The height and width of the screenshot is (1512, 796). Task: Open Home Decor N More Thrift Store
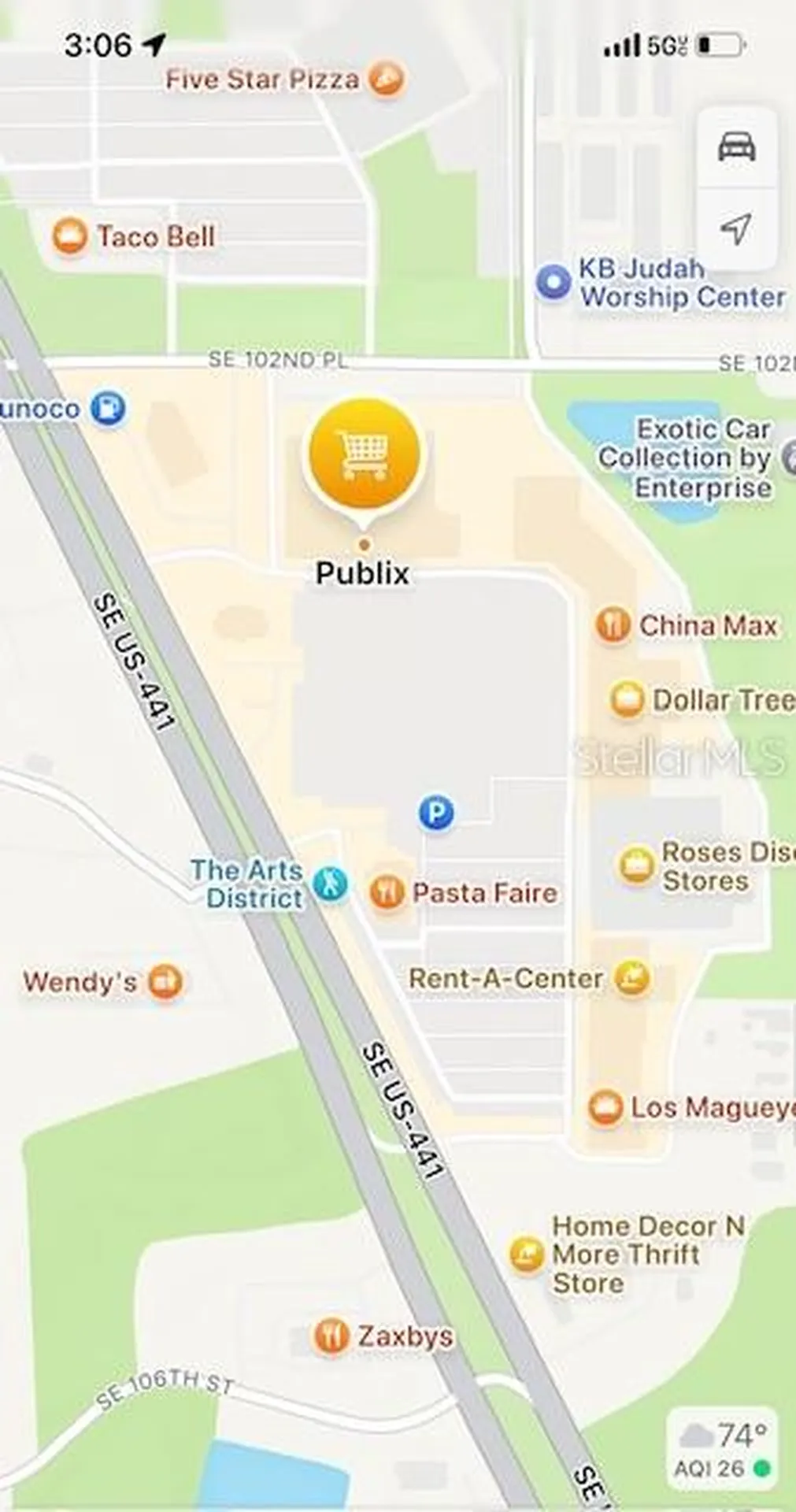[x=526, y=1254]
